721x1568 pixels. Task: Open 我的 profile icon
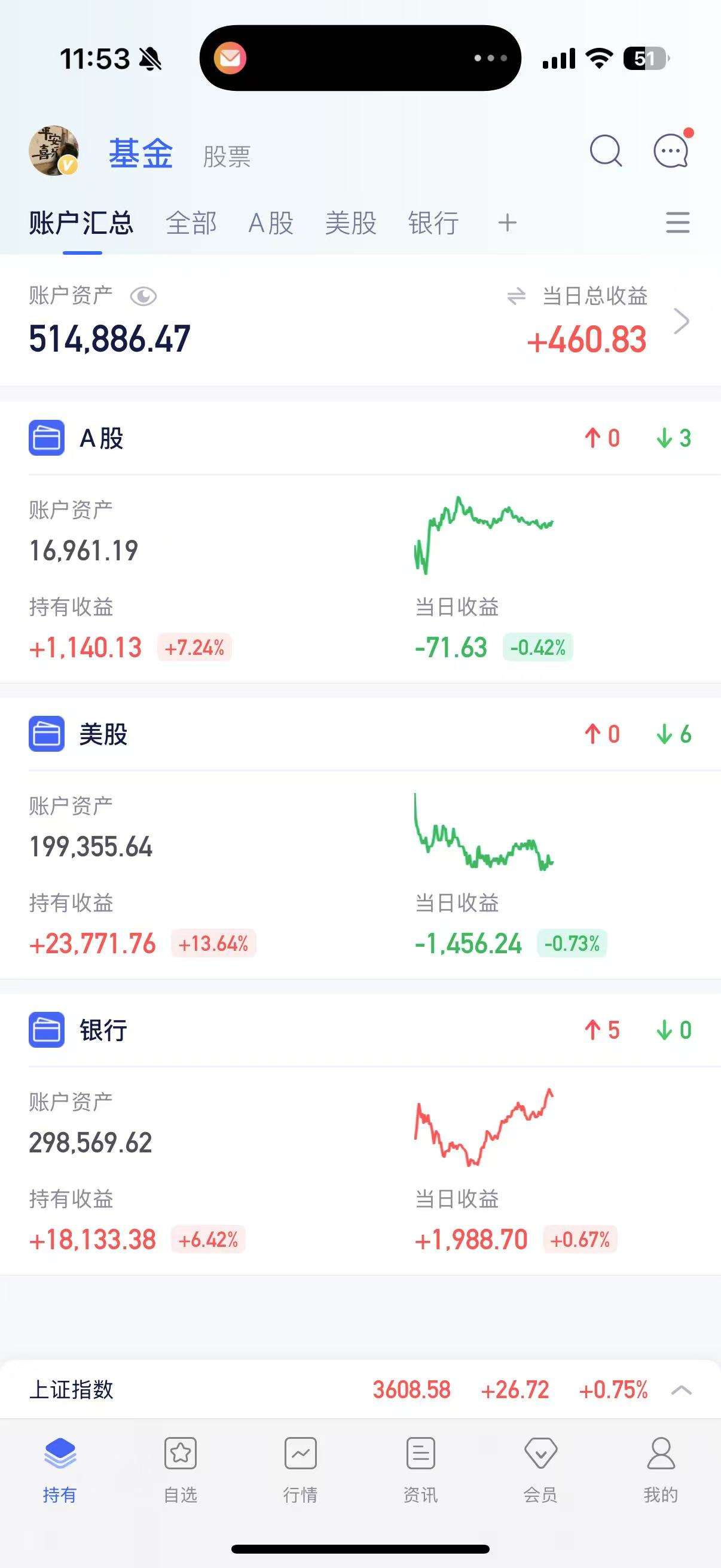tap(661, 1454)
